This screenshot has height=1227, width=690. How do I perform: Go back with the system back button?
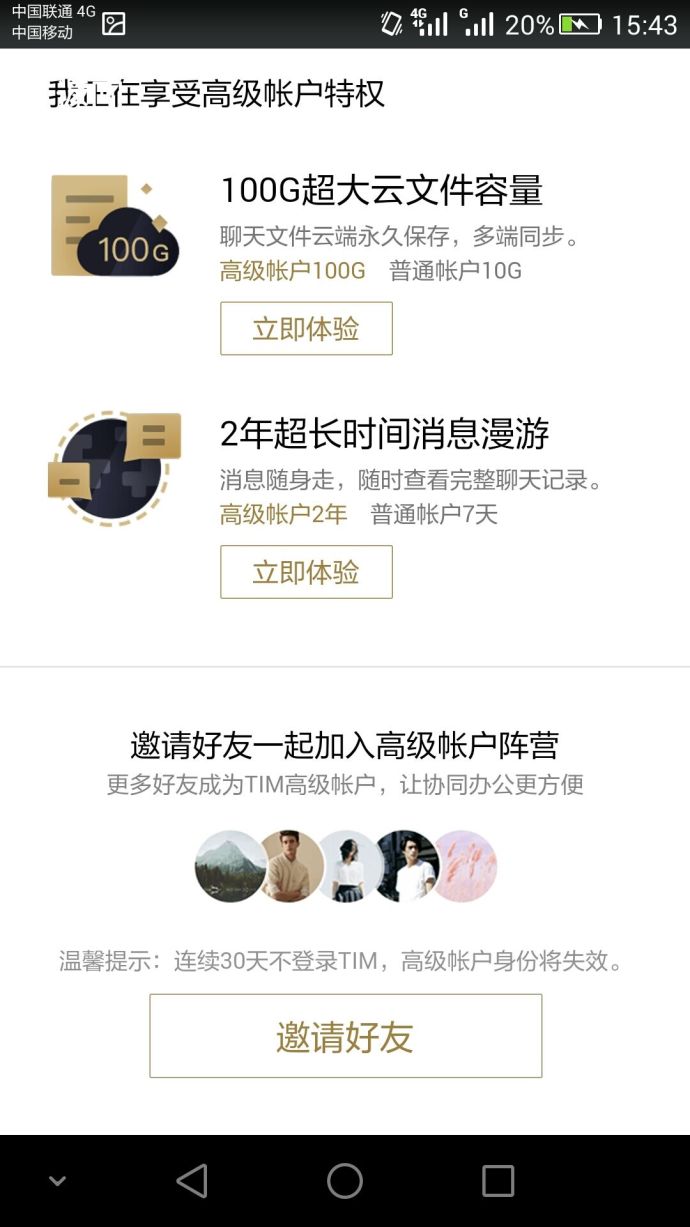coord(192,1181)
